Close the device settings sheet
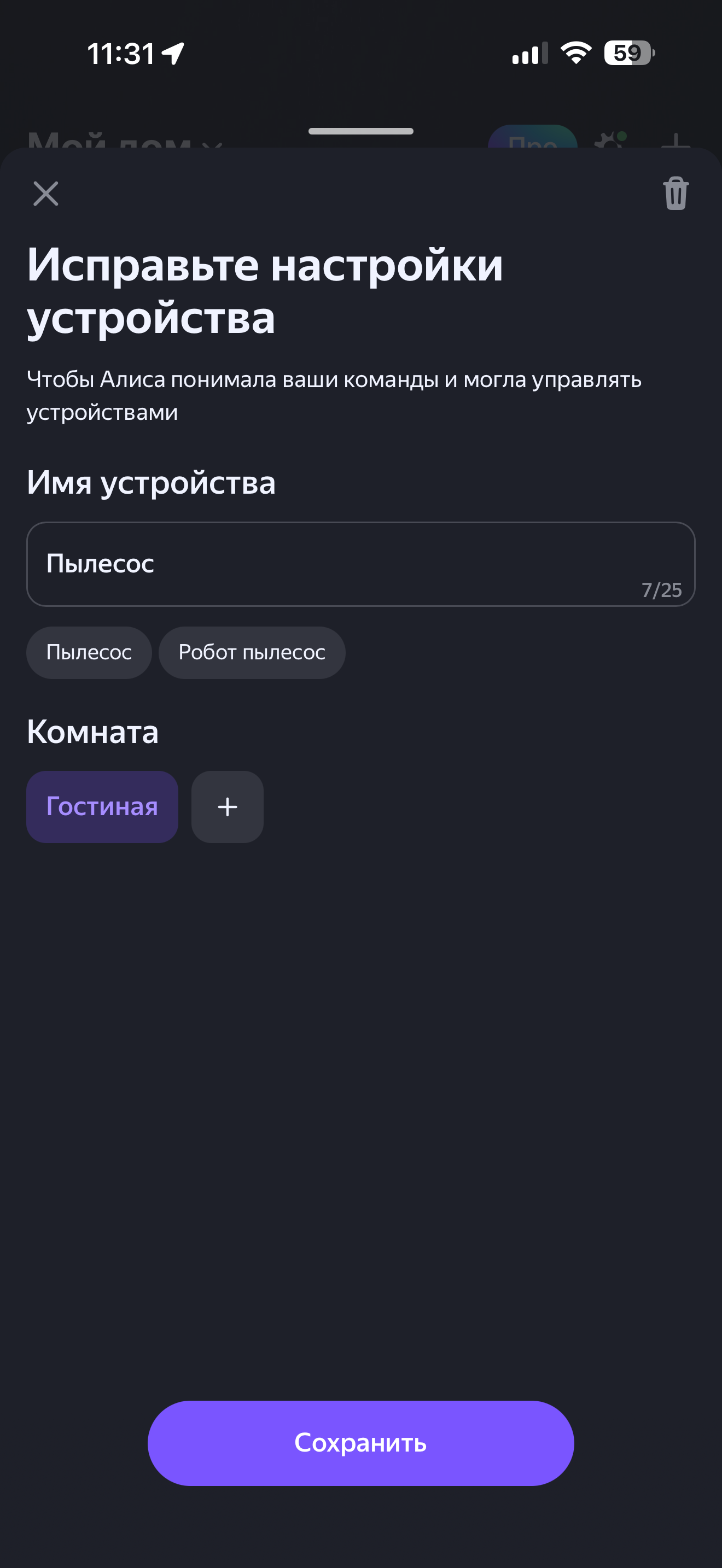Viewport: 722px width, 1568px height. (x=45, y=194)
